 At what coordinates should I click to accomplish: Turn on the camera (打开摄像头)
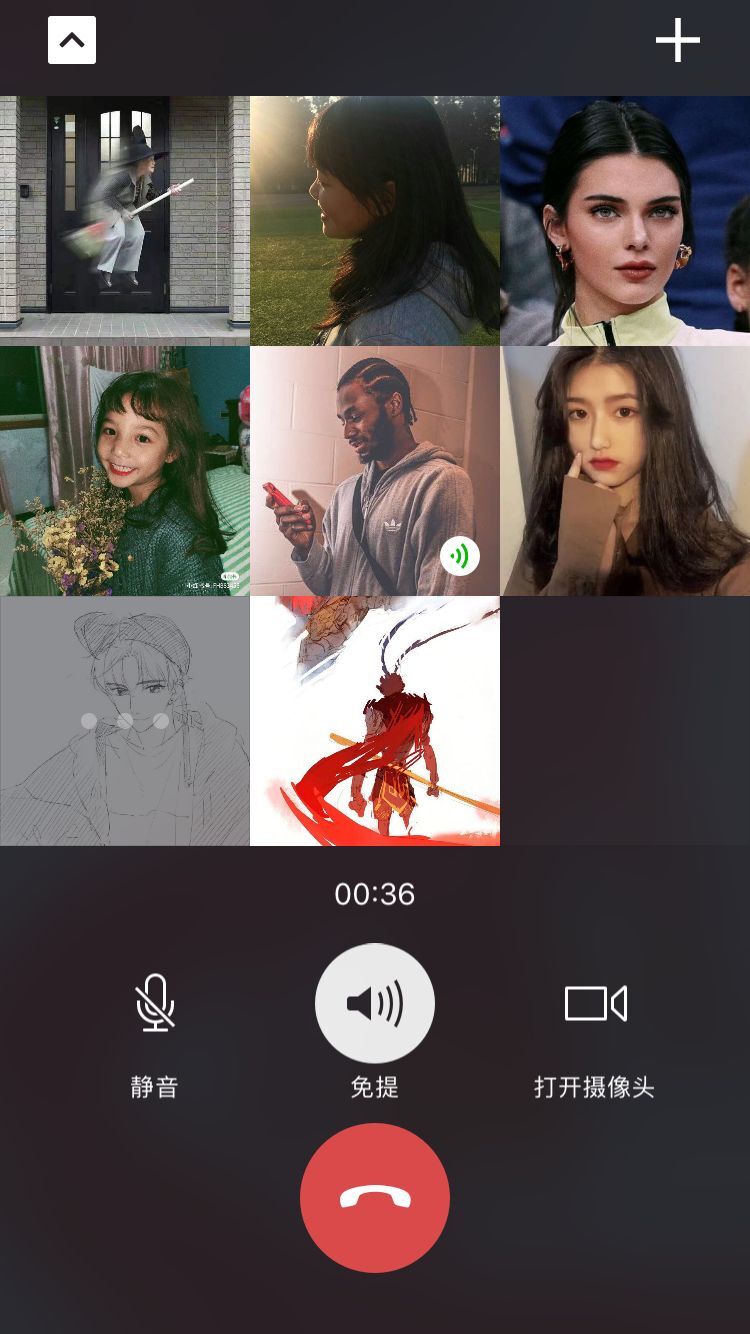coord(595,1004)
